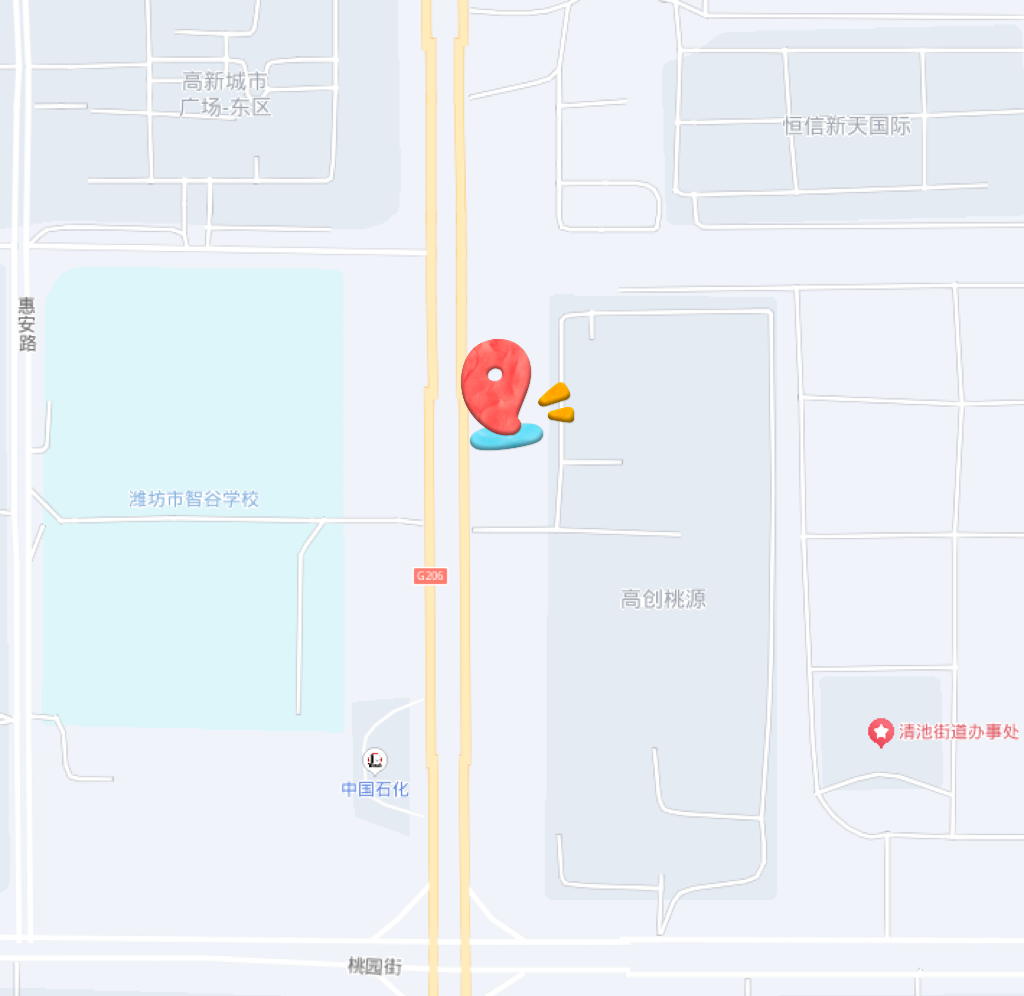This screenshot has height=996, width=1024.
Task: Open the 清池街道办事处 place marker
Action: (880, 733)
